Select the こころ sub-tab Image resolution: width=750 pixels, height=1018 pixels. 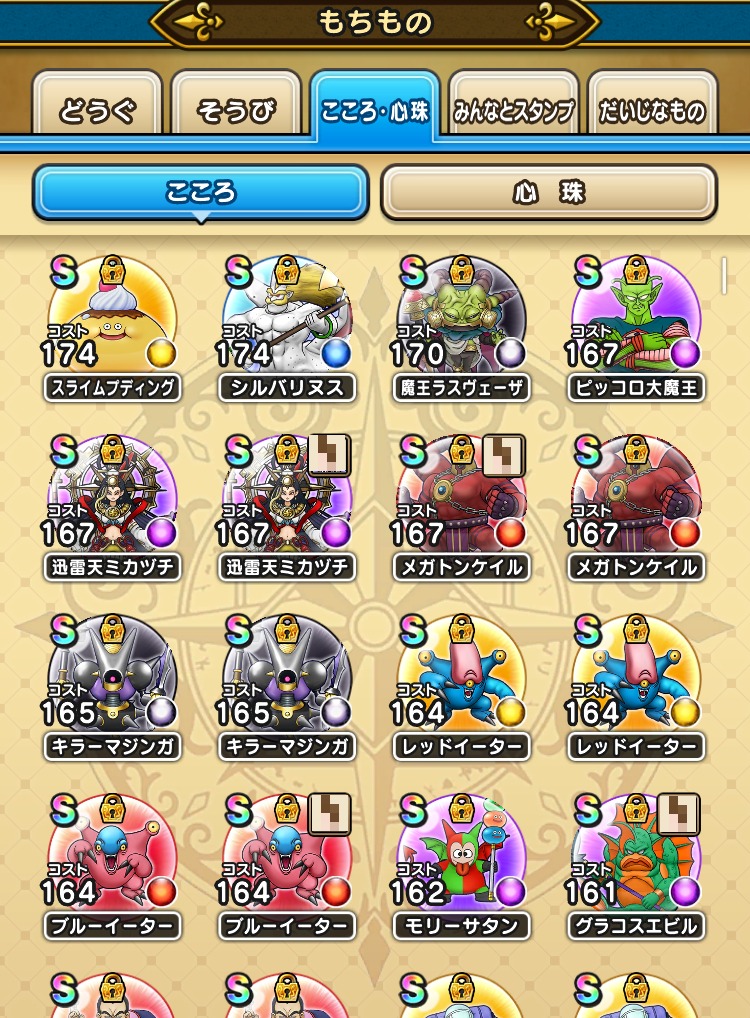(201, 192)
